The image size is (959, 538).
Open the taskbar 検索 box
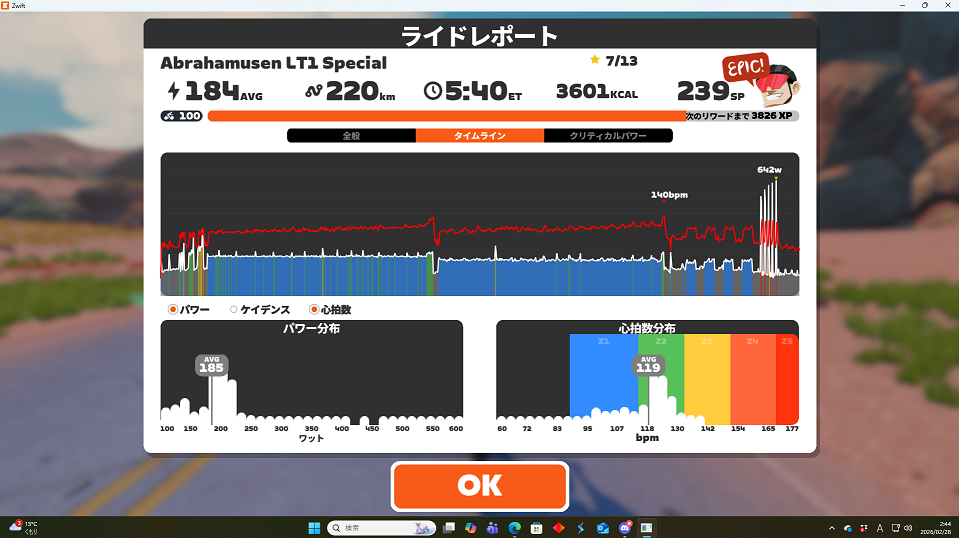pyautogui.click(x=380, y=527)
